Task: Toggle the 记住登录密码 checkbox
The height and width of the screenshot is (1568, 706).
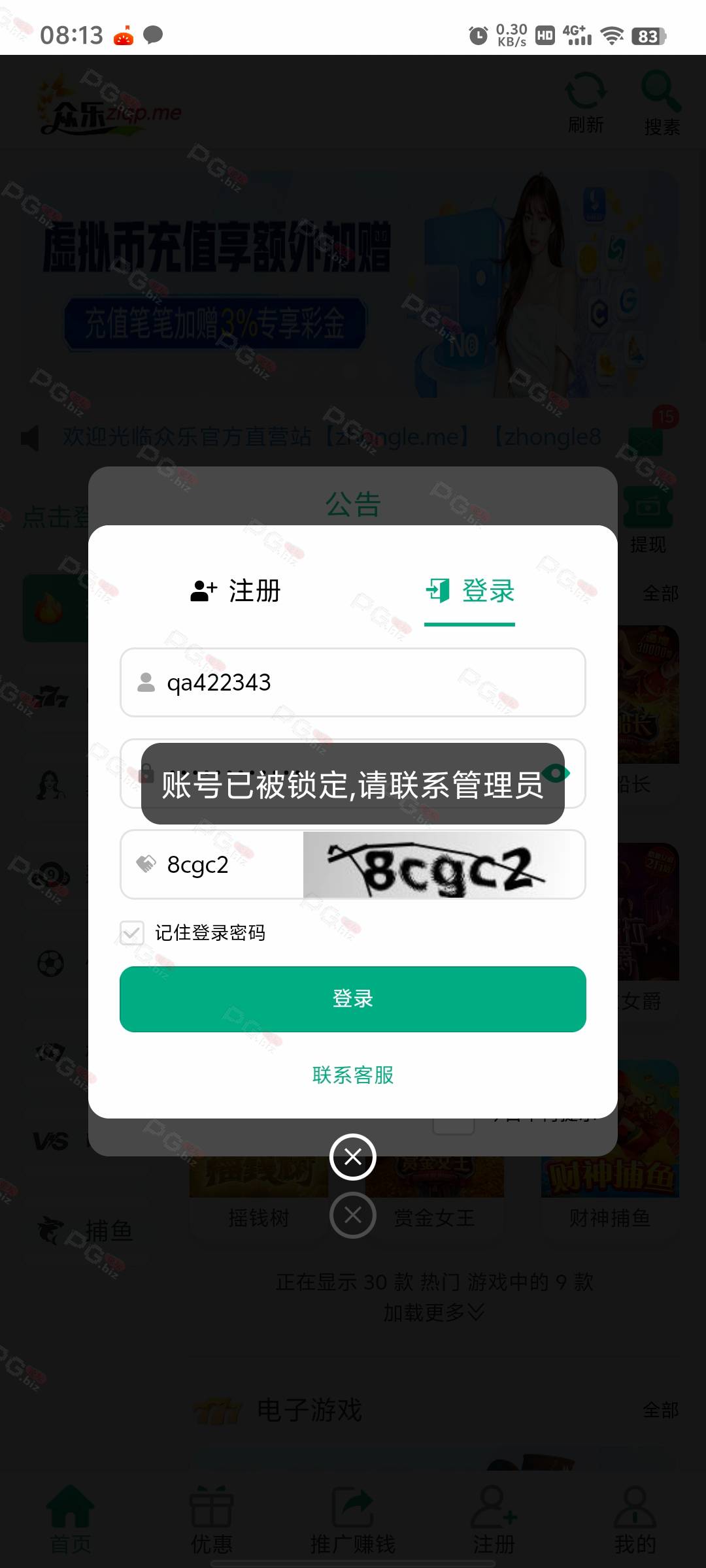Action: 132,932
